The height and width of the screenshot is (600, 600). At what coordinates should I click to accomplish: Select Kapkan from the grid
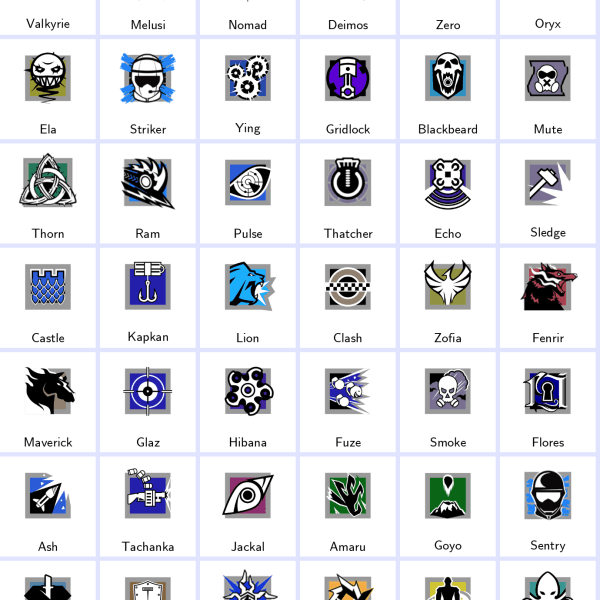[x=148, y=296]
